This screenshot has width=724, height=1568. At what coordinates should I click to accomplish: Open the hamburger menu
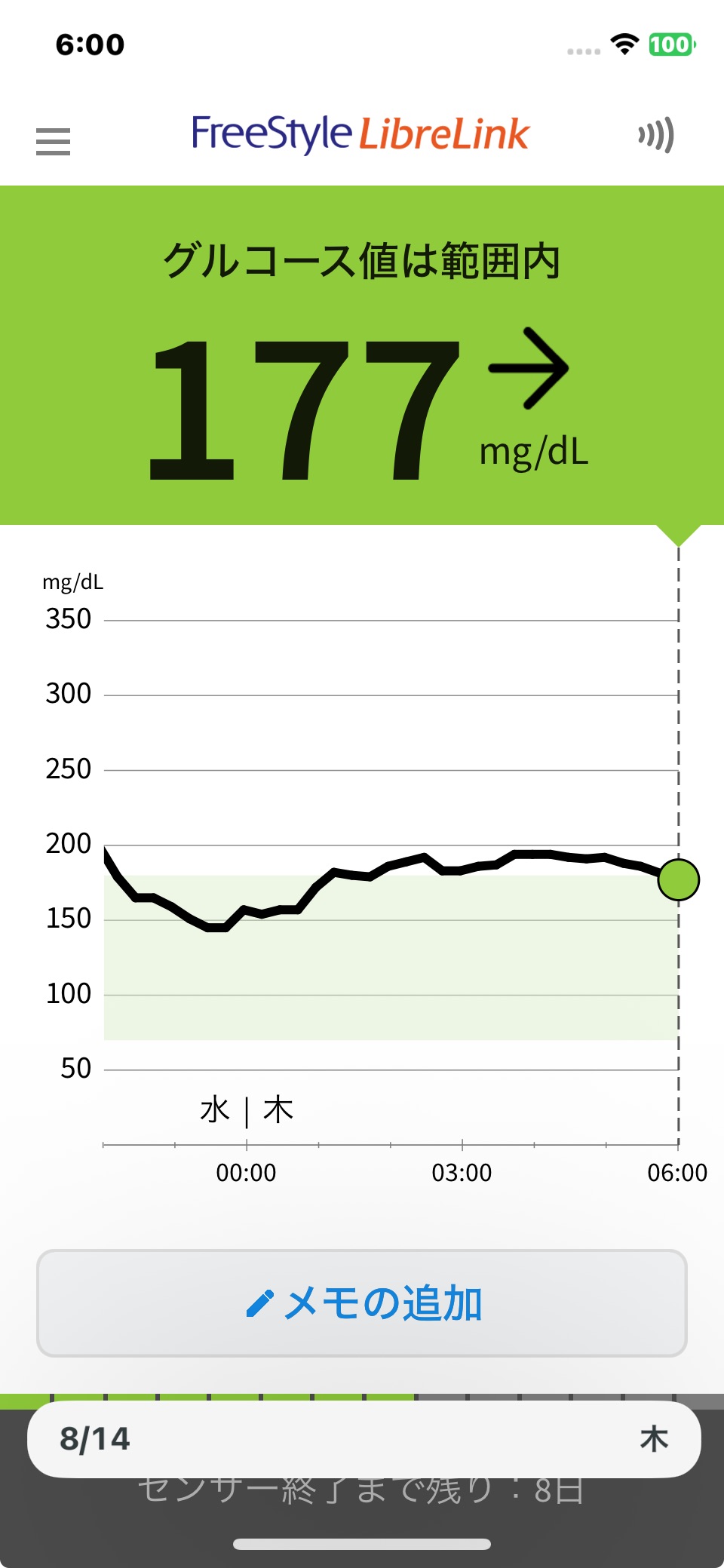point(53,141)
